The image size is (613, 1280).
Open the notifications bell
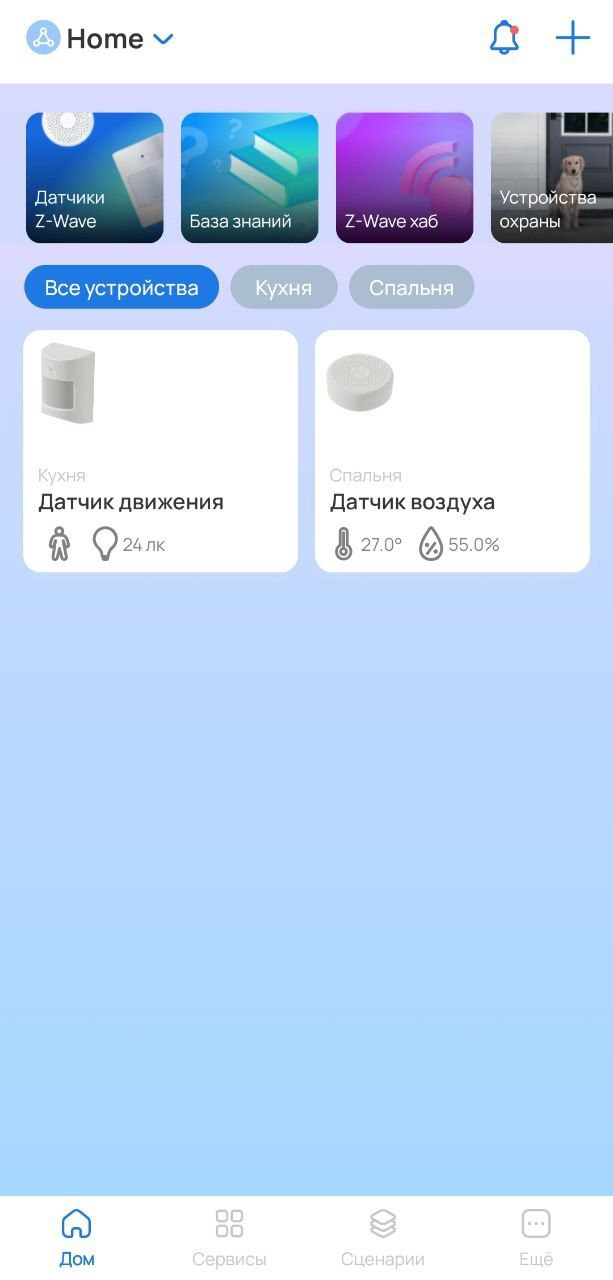coord(504,39)
